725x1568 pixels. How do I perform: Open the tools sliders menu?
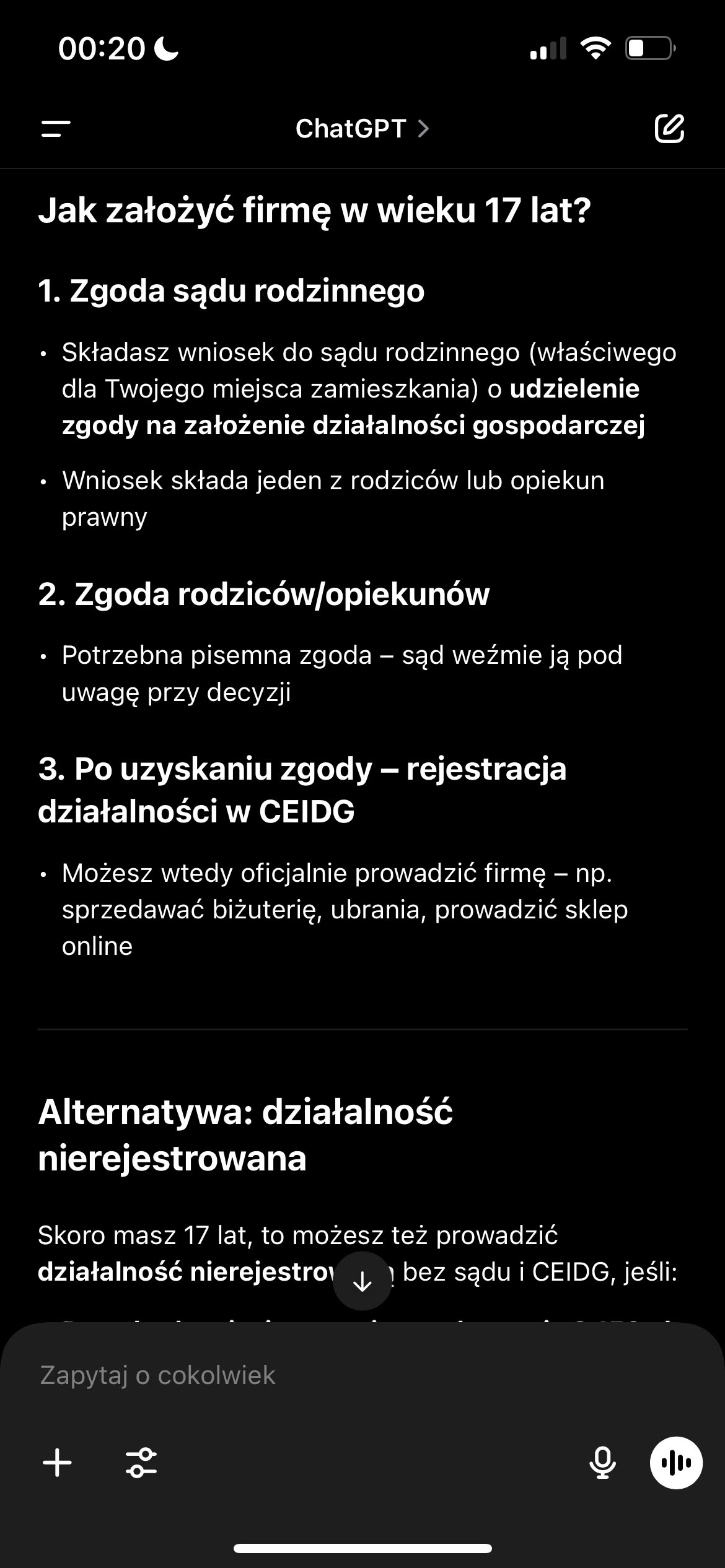[141, 1463]
